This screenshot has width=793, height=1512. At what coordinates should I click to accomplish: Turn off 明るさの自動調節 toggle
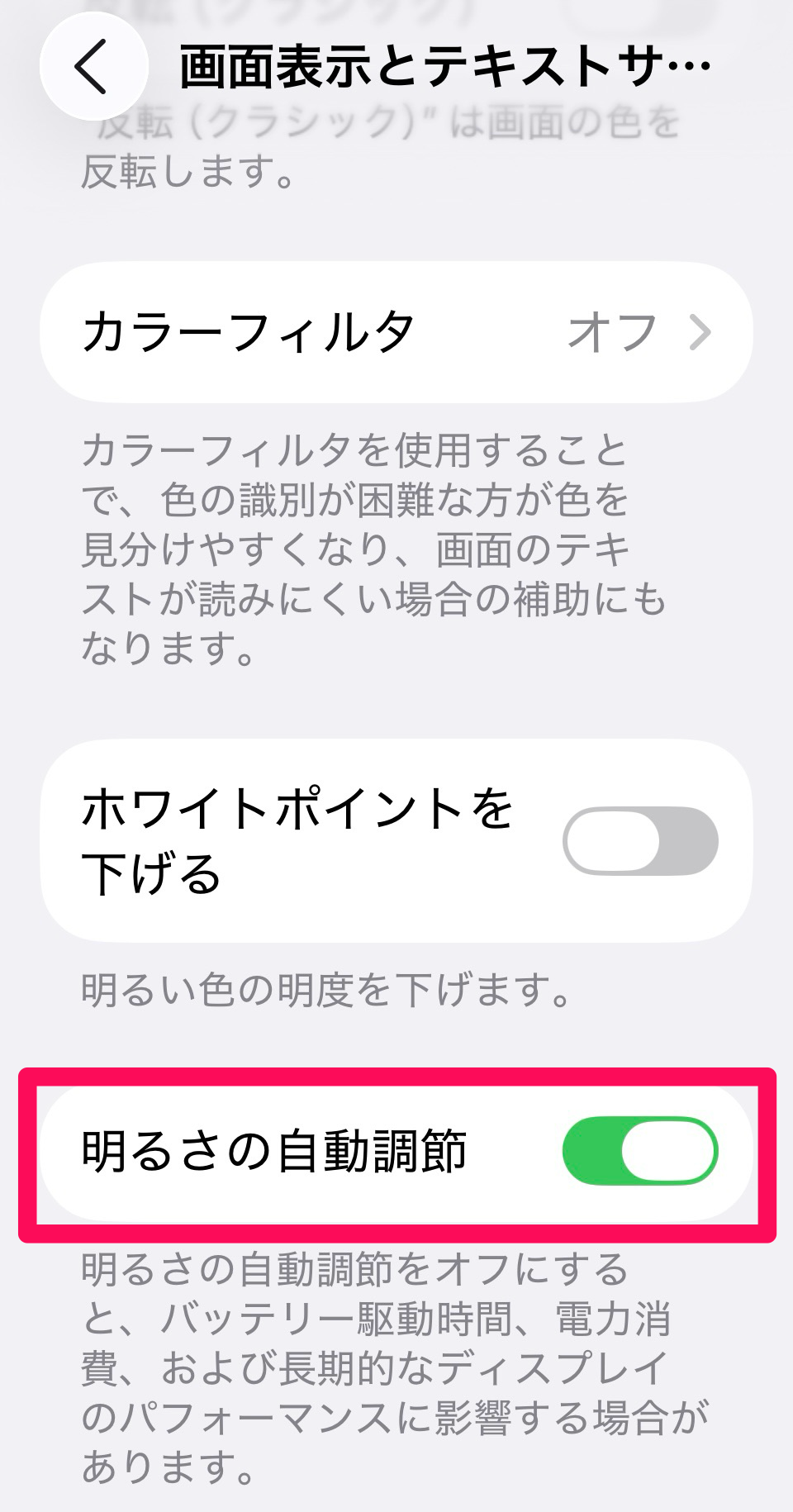640,1151
